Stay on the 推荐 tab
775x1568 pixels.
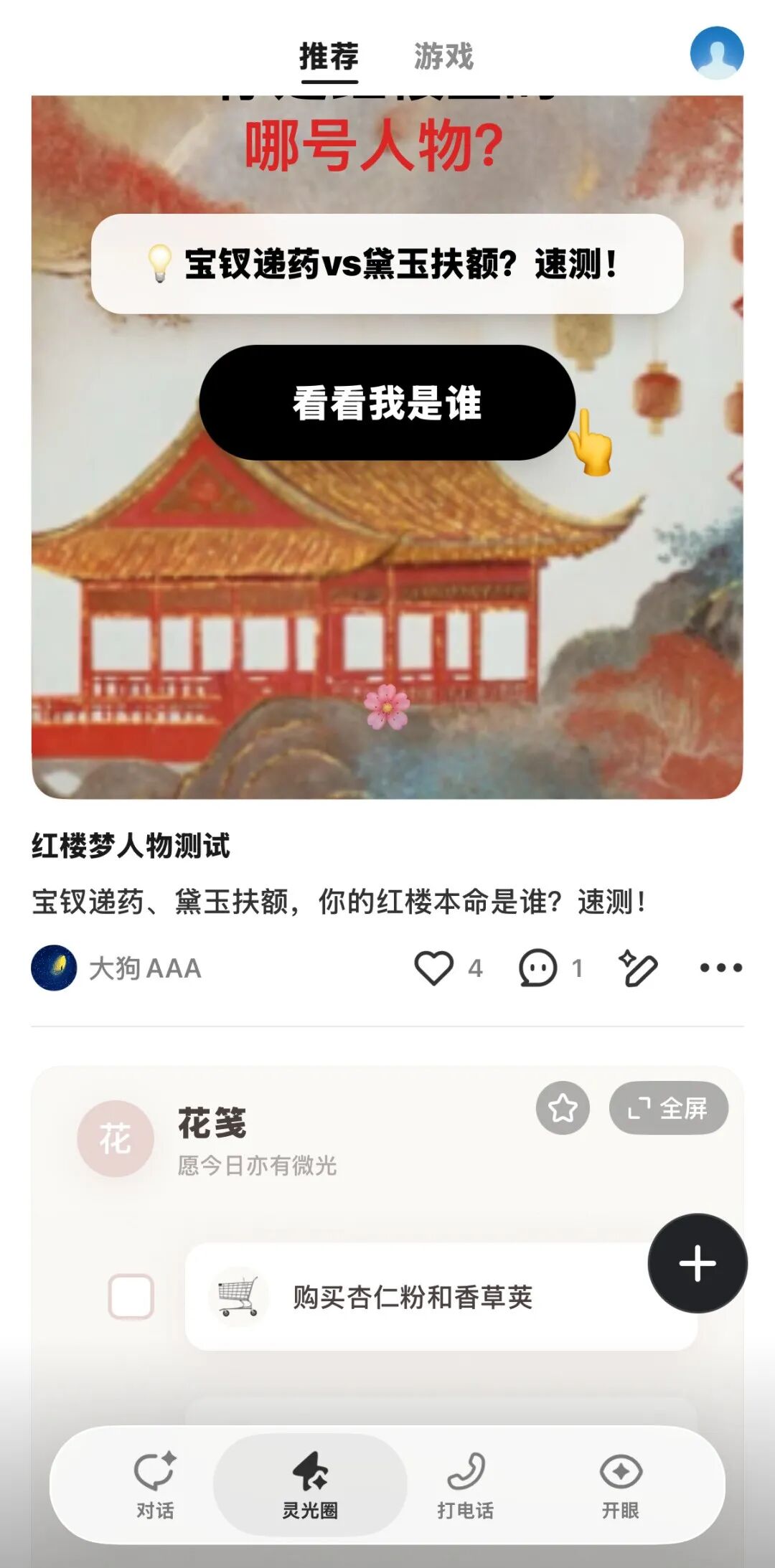click(x=329, y=55)
